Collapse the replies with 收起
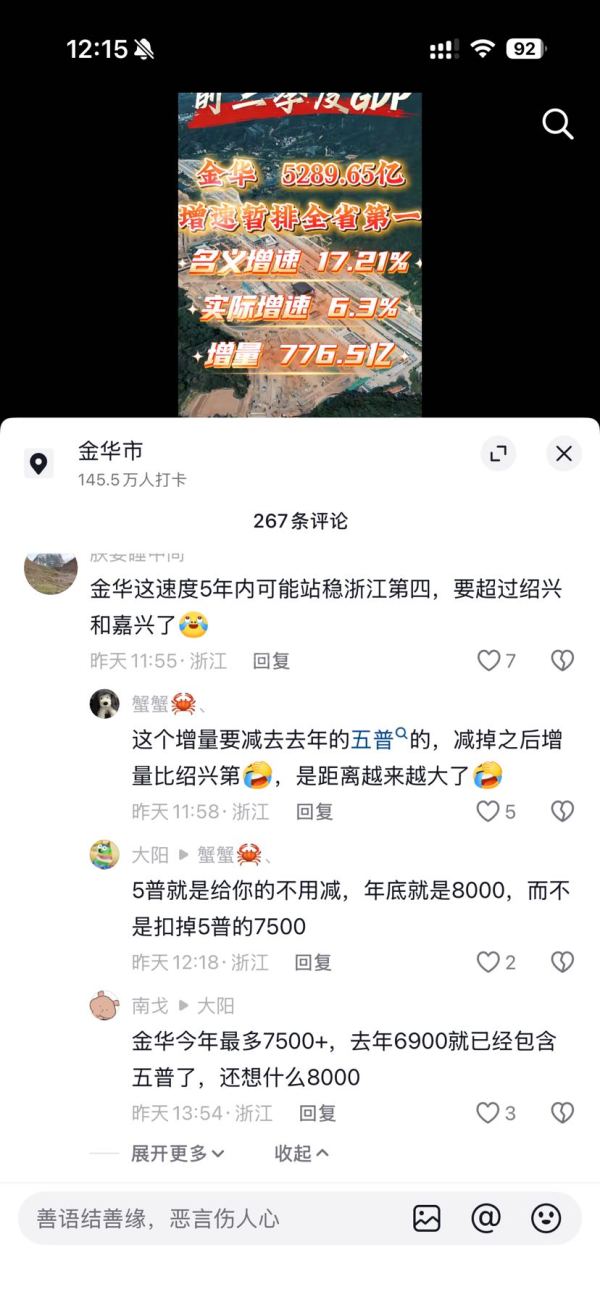600x1305 pixels. pos(301,1153)
